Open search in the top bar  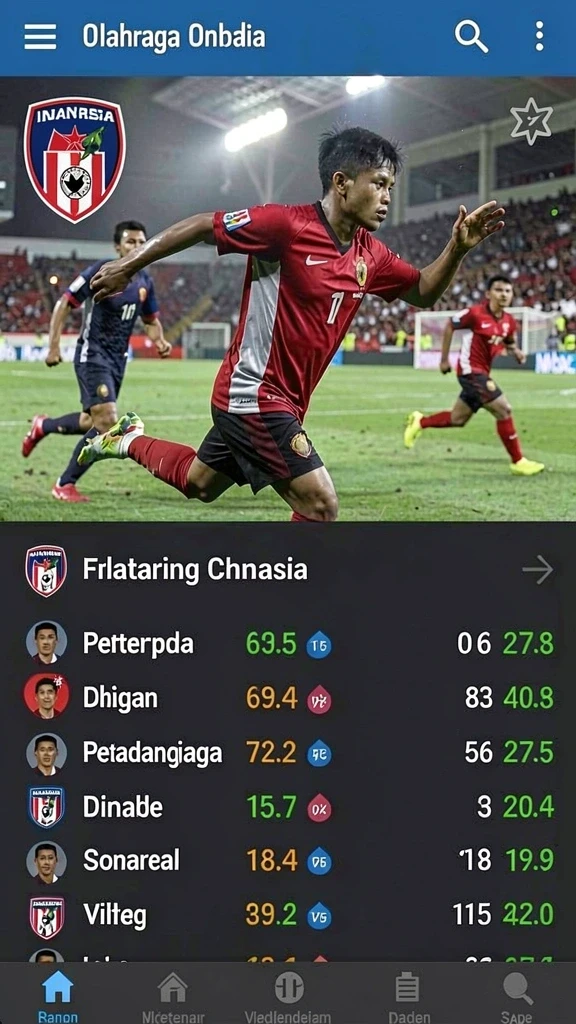tap(471, 36)
